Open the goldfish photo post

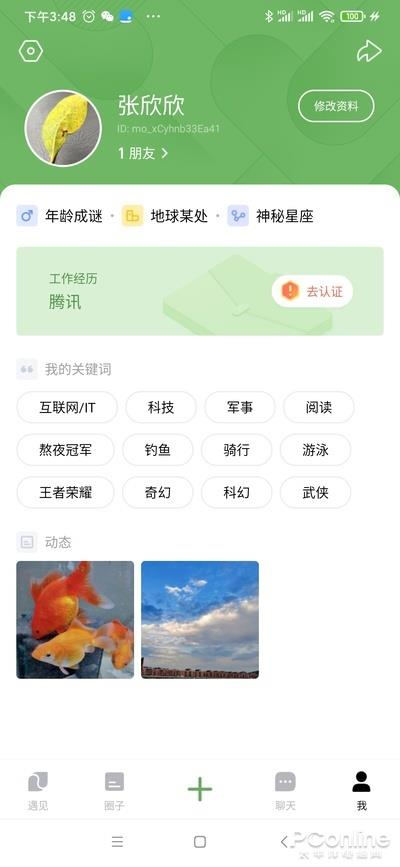coord(75,620)
